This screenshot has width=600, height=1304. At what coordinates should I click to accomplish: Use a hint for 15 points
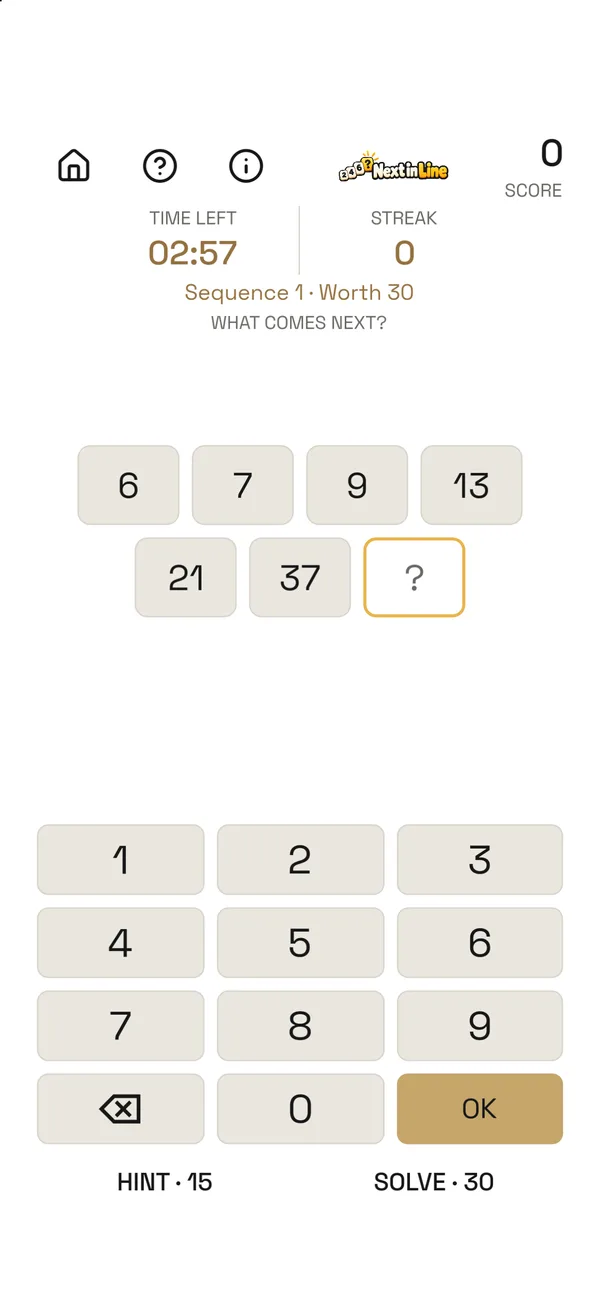[165, 1182]
